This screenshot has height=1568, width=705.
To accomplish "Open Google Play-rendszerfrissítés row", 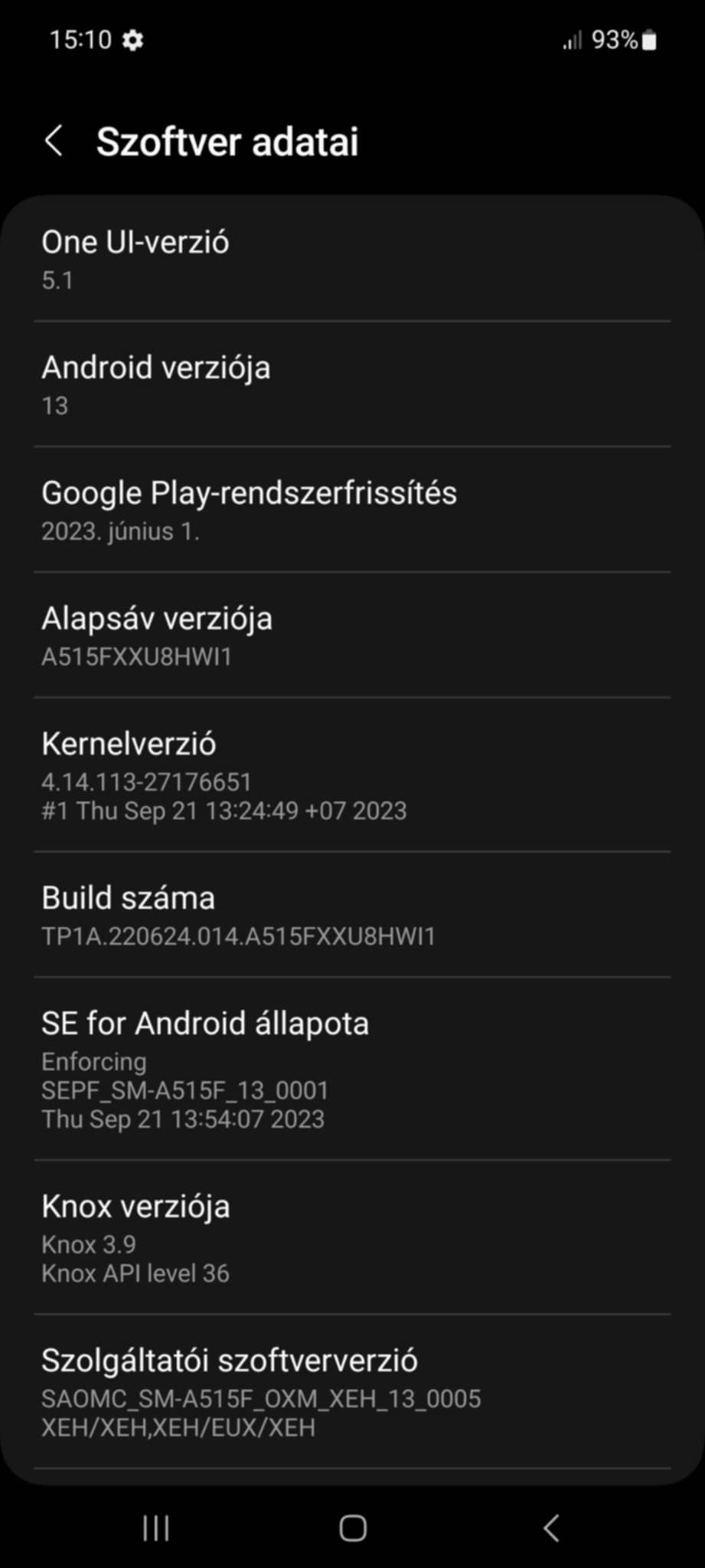I will (352, 510).
